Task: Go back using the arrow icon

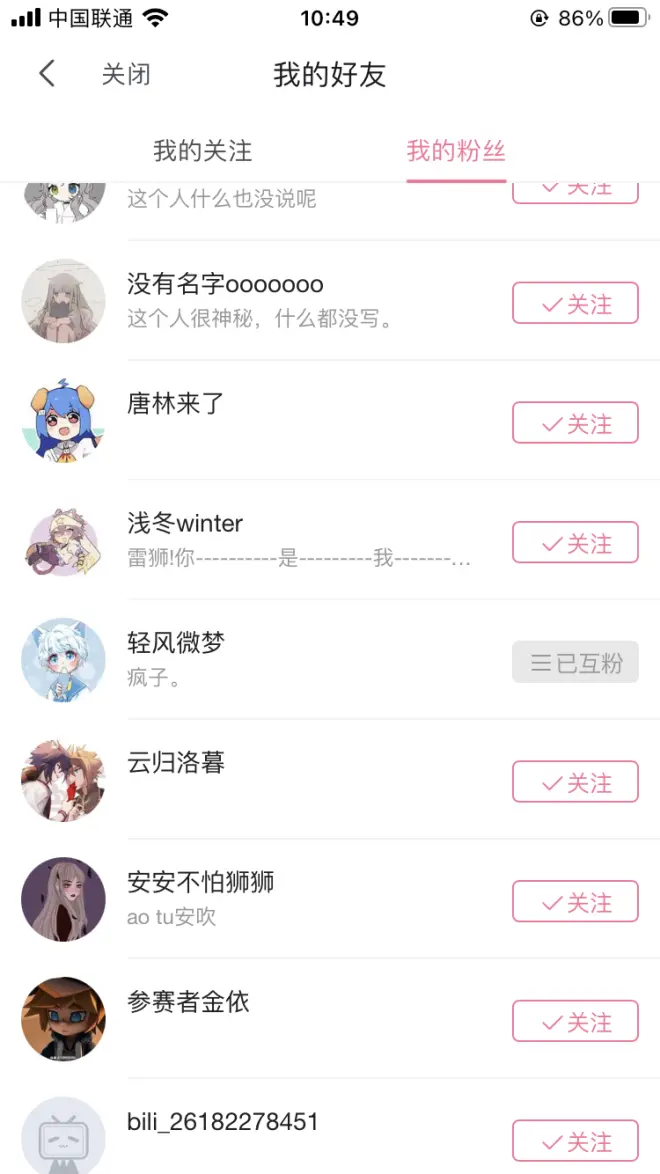Action: (x=47, y=74)
